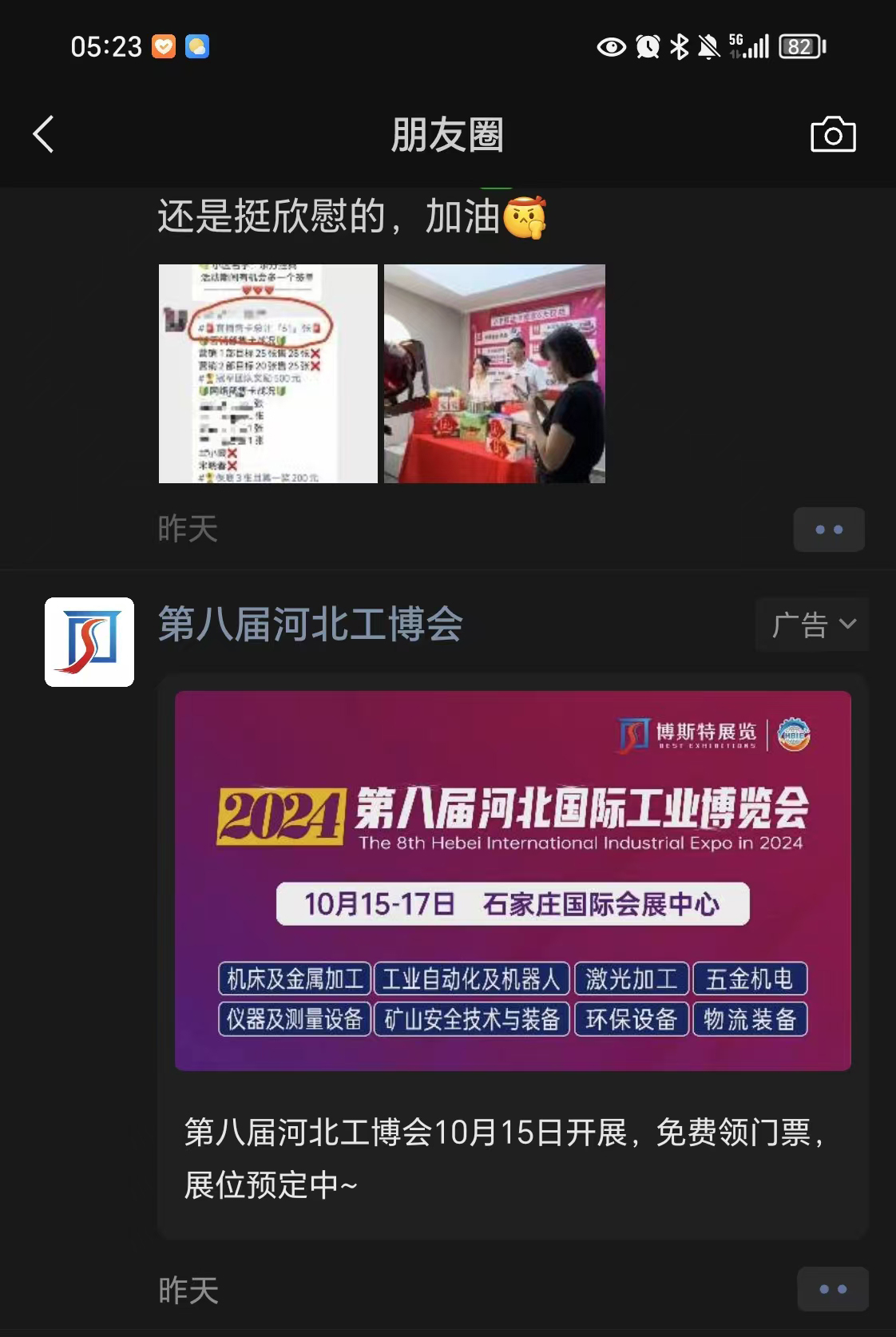Open like/comment menu on the 工博会 ad
The width and height of the screenshot is (896, 1337).
[x=832, y=1289]
